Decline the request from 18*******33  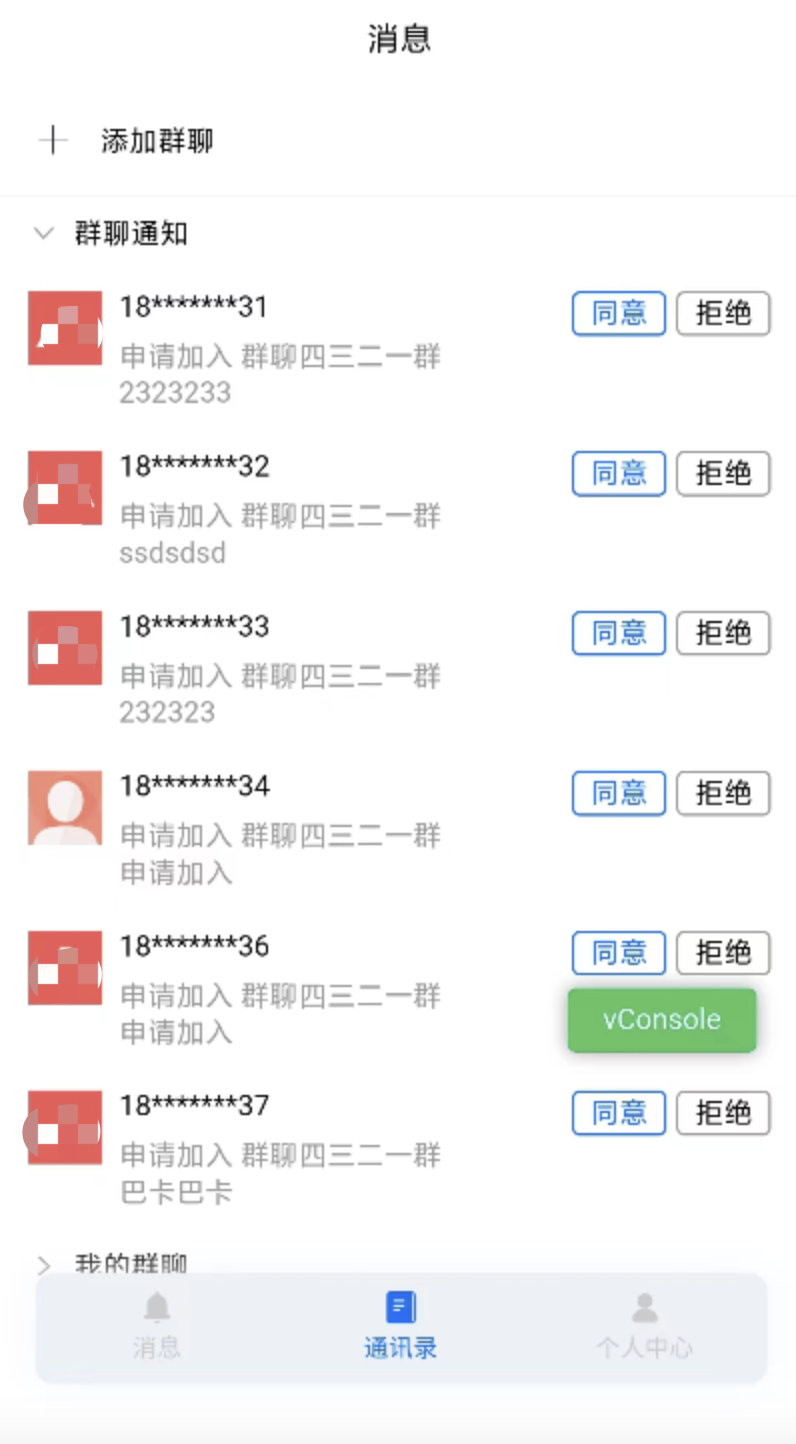(x=723, y=633)
